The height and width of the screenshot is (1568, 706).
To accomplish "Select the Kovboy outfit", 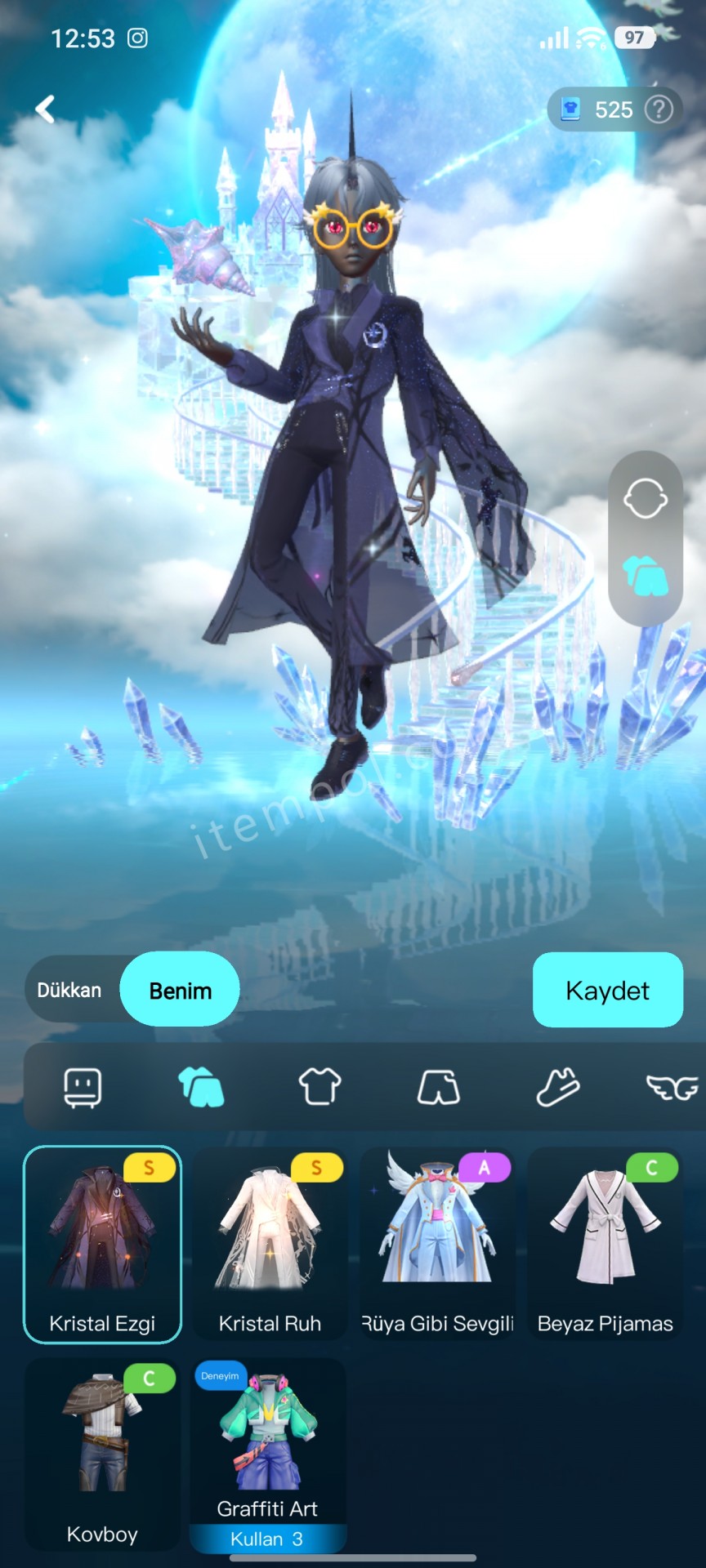I will pos(102,1454).
